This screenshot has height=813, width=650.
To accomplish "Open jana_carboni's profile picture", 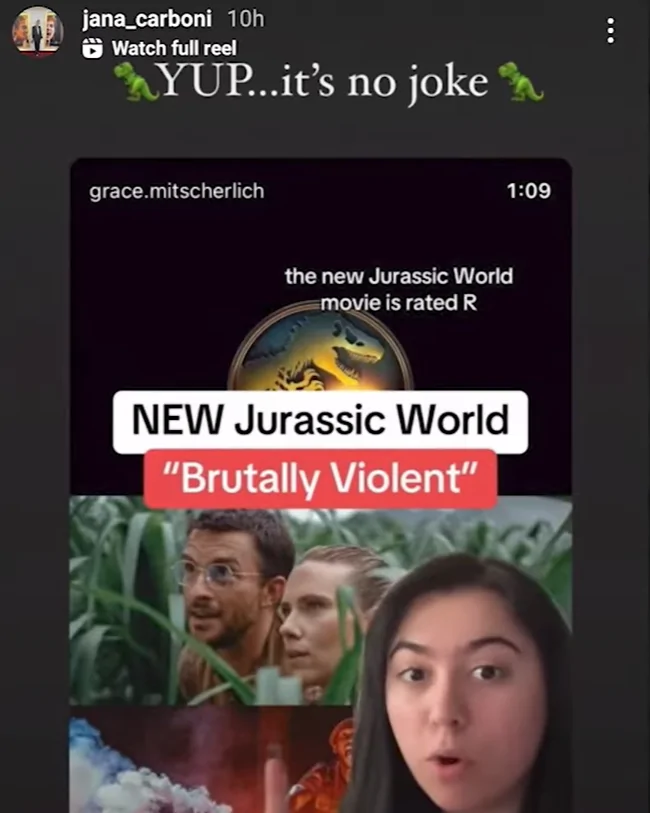I will 37,31.
